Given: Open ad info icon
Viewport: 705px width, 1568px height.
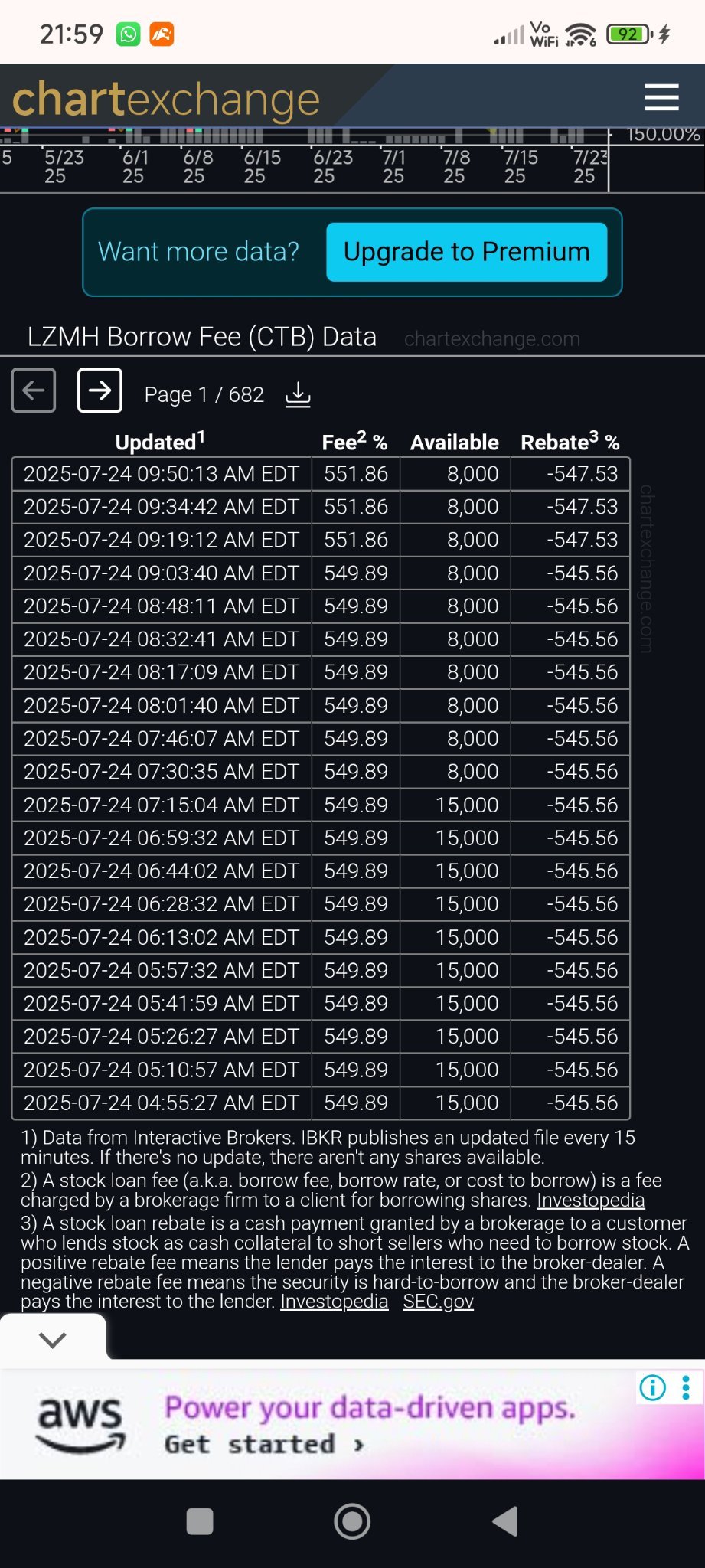Looking at the screenshot, I should (x=652, y=1387).
